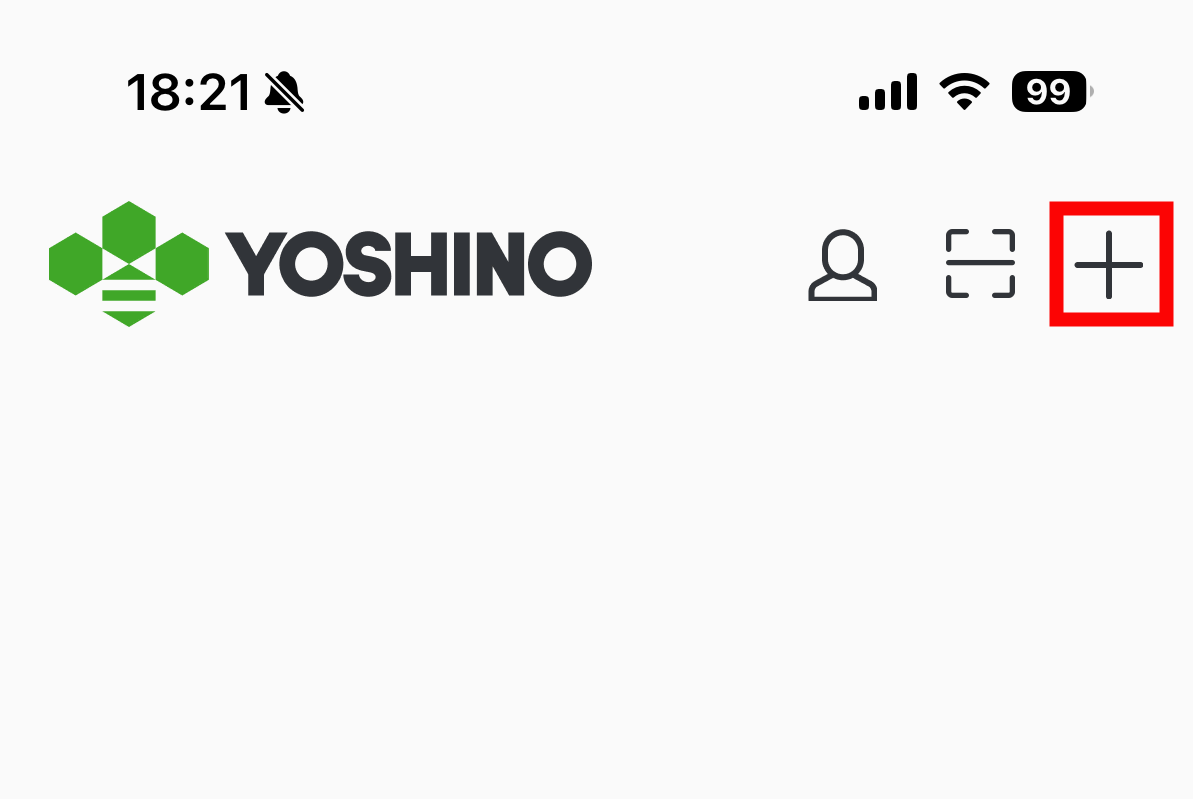The image size is (1193, 799).
Task: Open the user profile icon
Action: point(842,265)
